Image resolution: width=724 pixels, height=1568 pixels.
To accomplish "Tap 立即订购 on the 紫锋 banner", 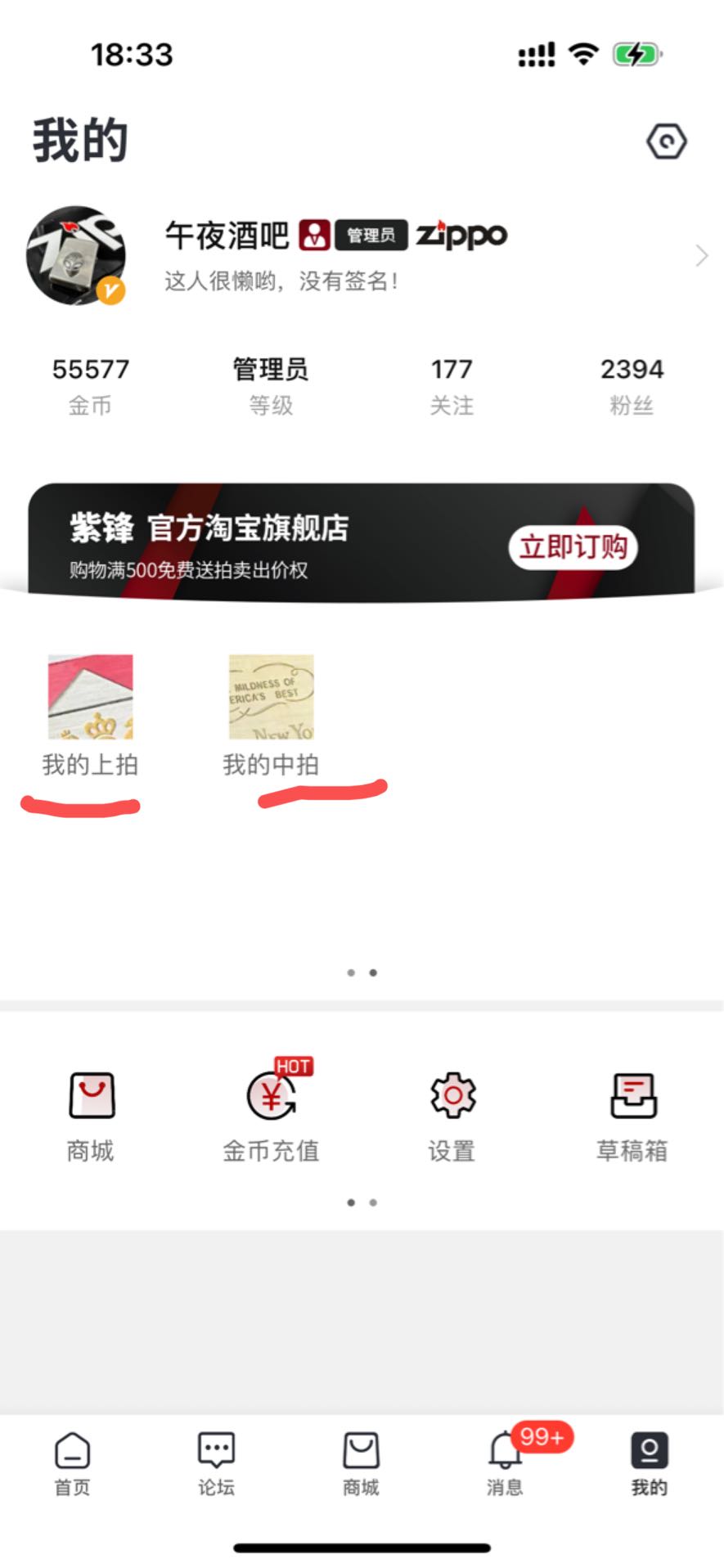I will coord(573,546).
